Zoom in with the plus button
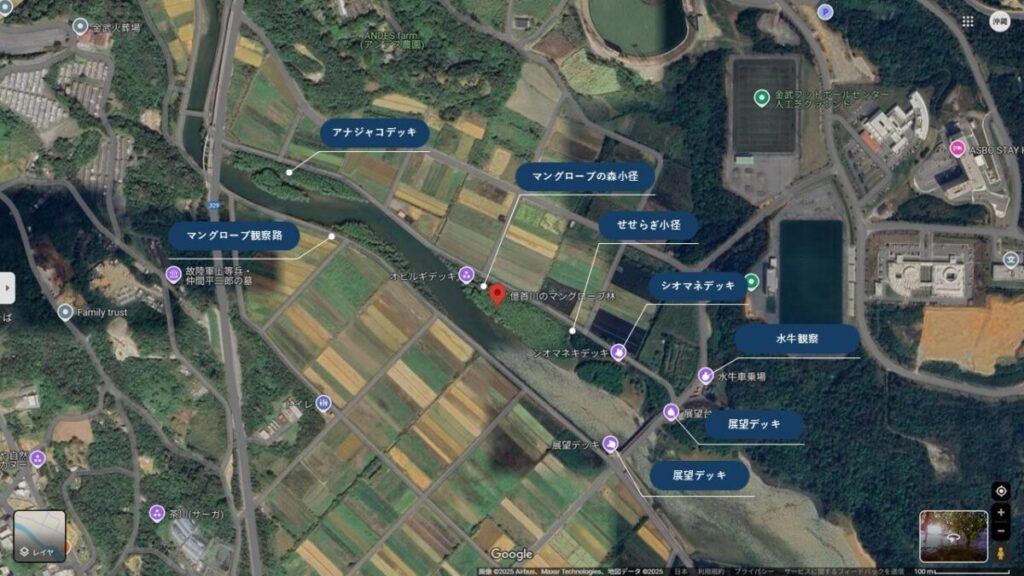The width and height of the screenshot is (1024, 576). point(1000,512)
